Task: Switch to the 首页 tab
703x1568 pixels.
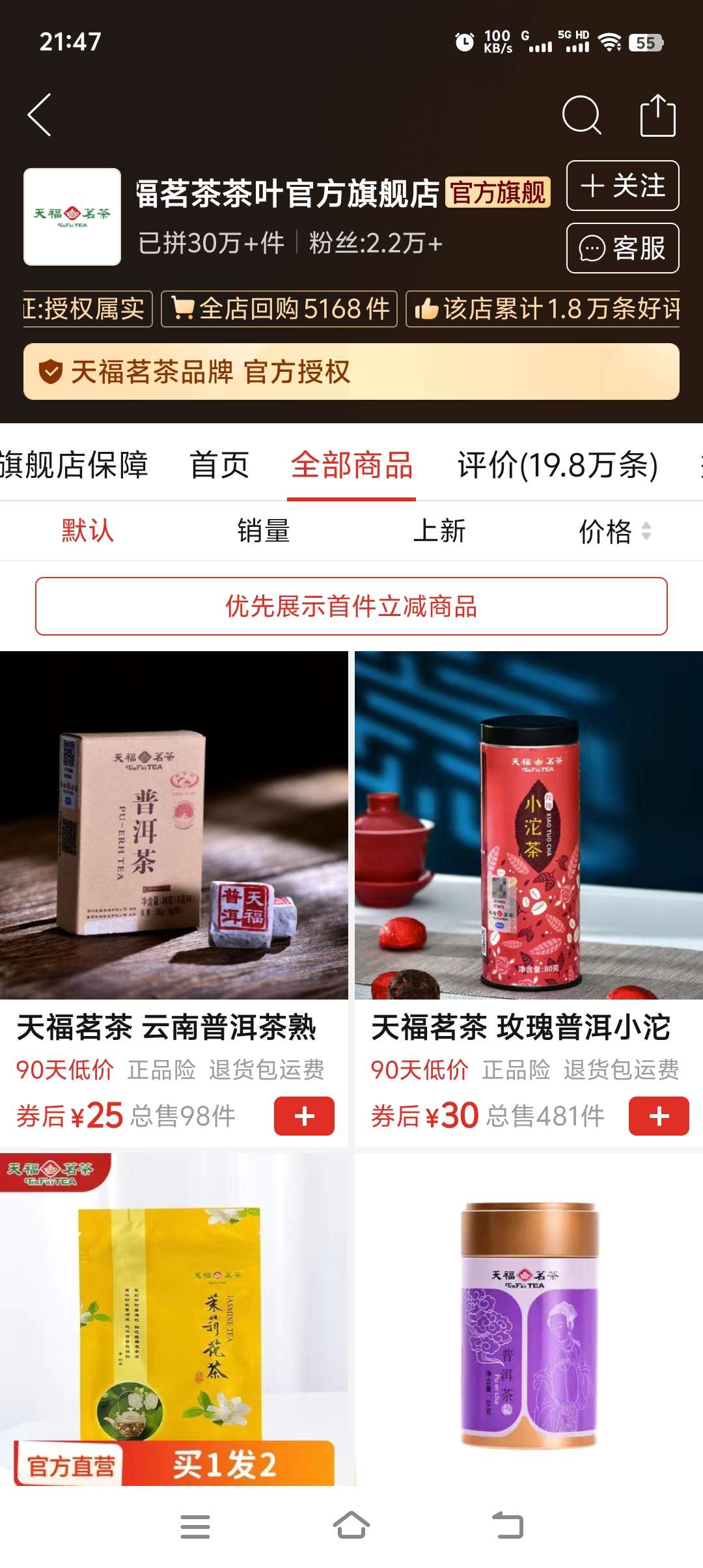Action: 219,465
